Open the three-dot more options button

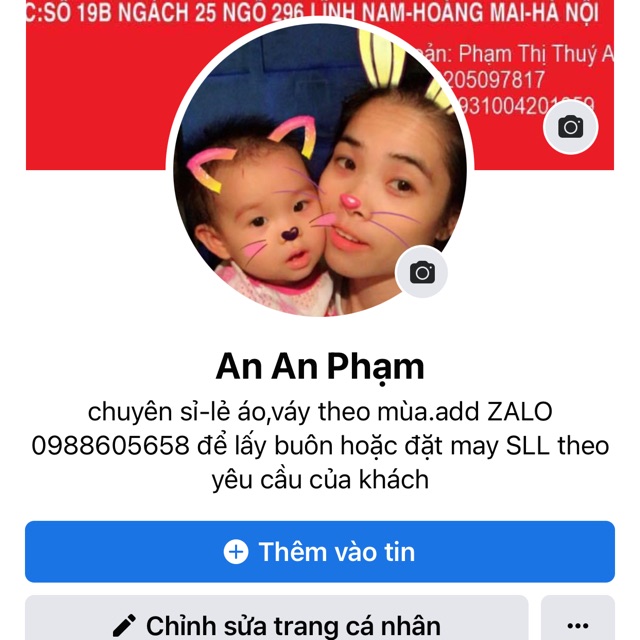click(578, 624)
